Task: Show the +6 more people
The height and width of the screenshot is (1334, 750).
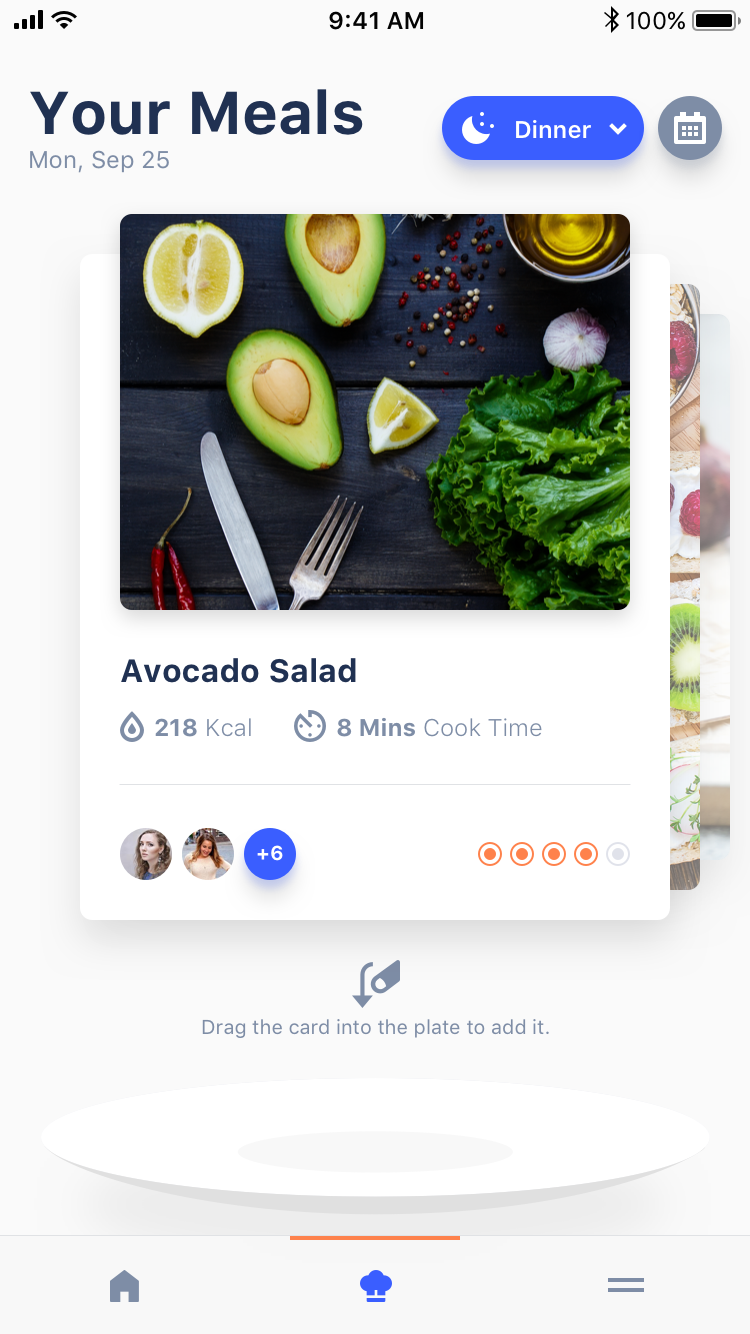Action: point(270,854)
